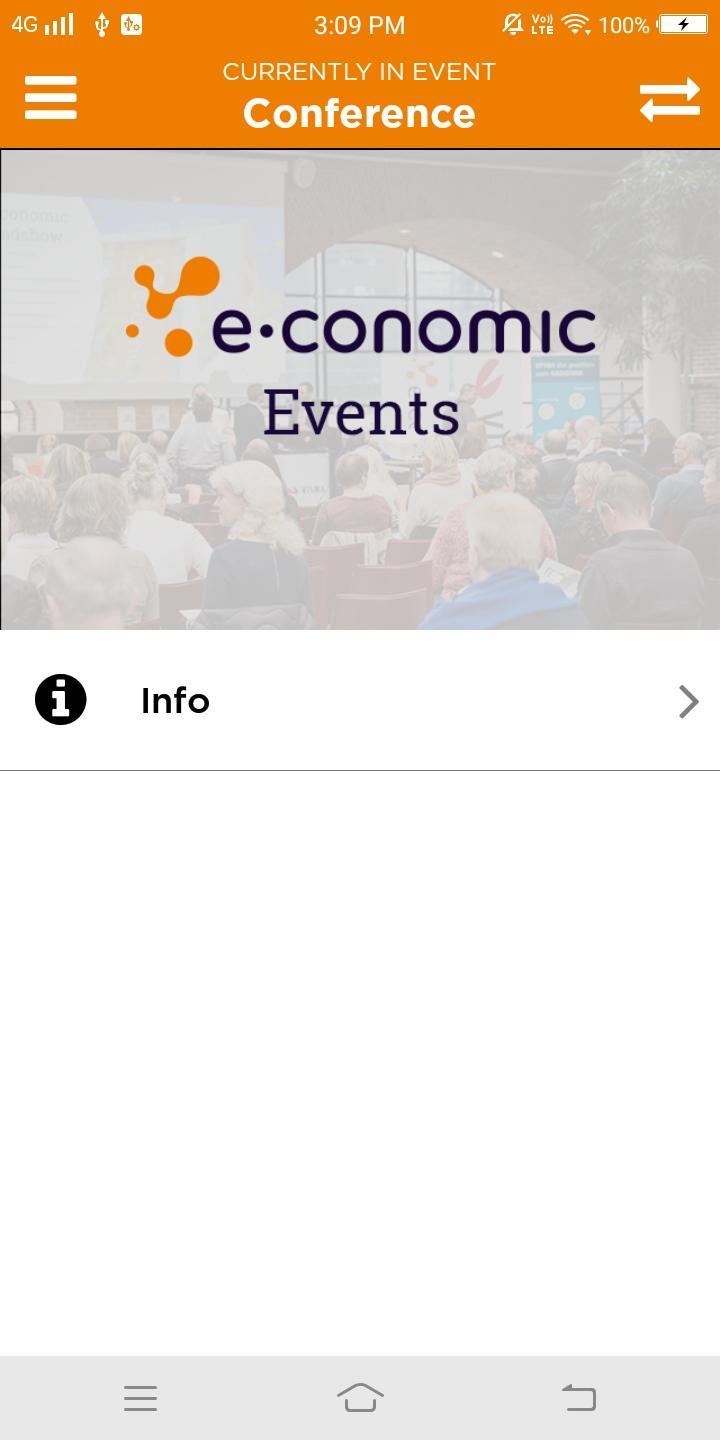
Task: Open the Info section
Action: coord(175,700)
